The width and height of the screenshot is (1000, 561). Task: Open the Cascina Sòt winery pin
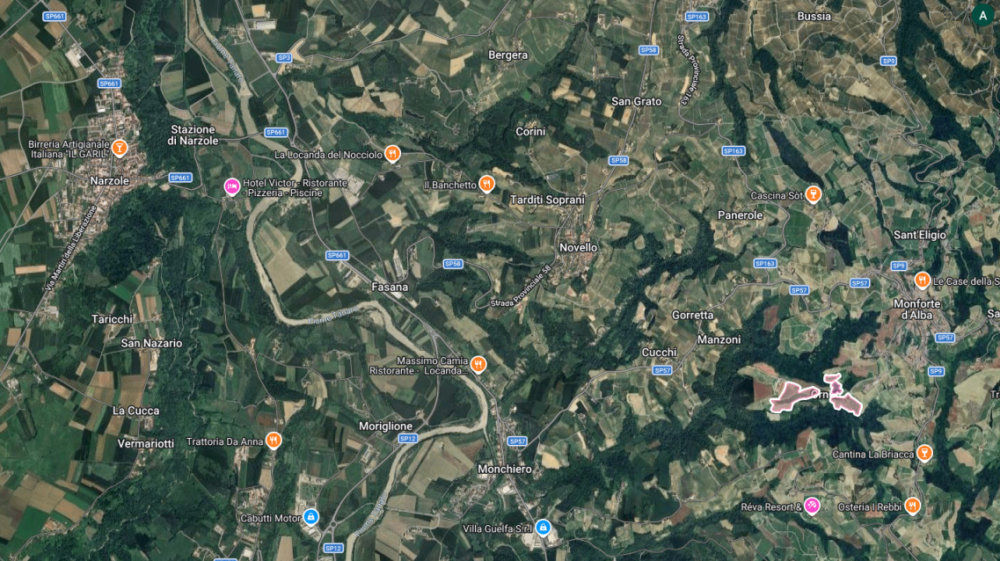click(814, 194)
